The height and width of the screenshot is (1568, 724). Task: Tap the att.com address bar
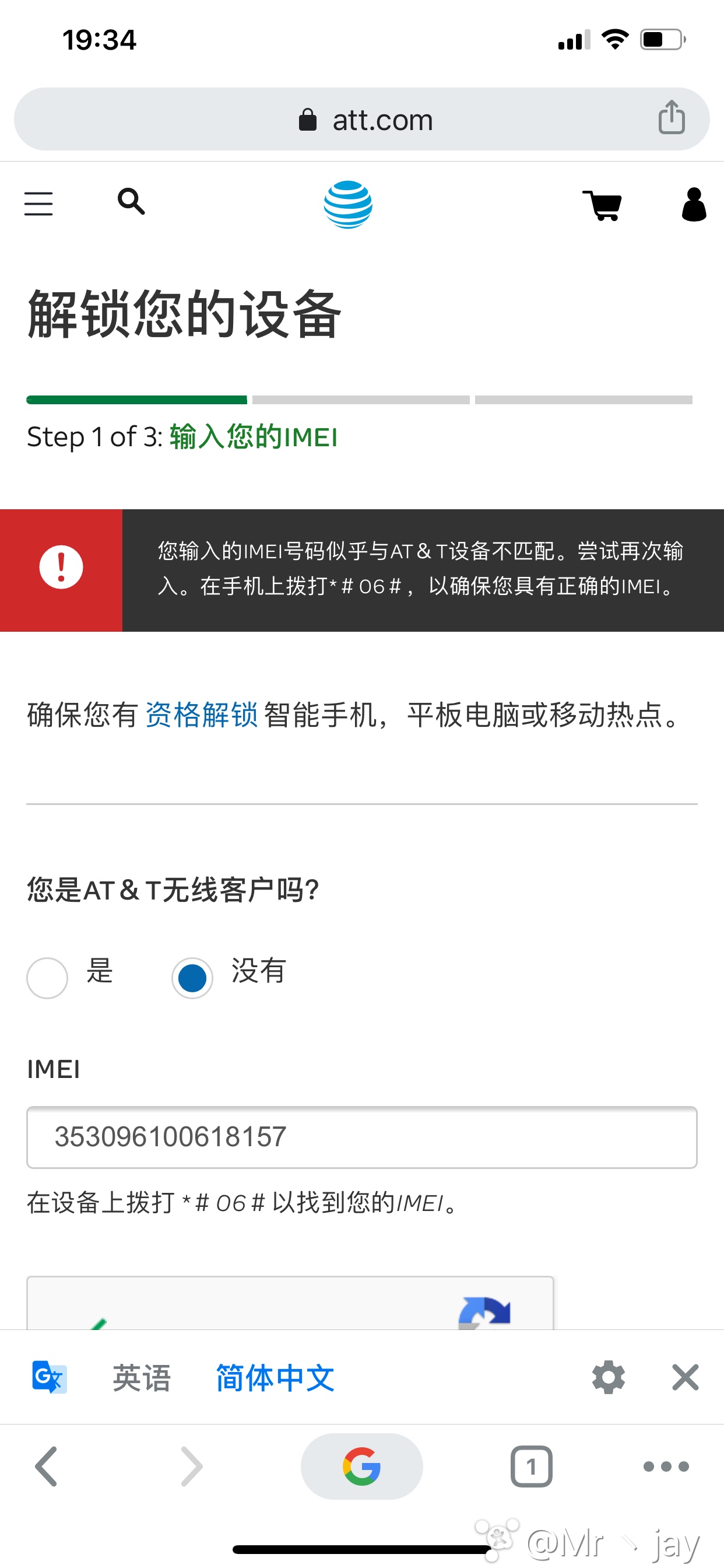[x=361, y=120]
